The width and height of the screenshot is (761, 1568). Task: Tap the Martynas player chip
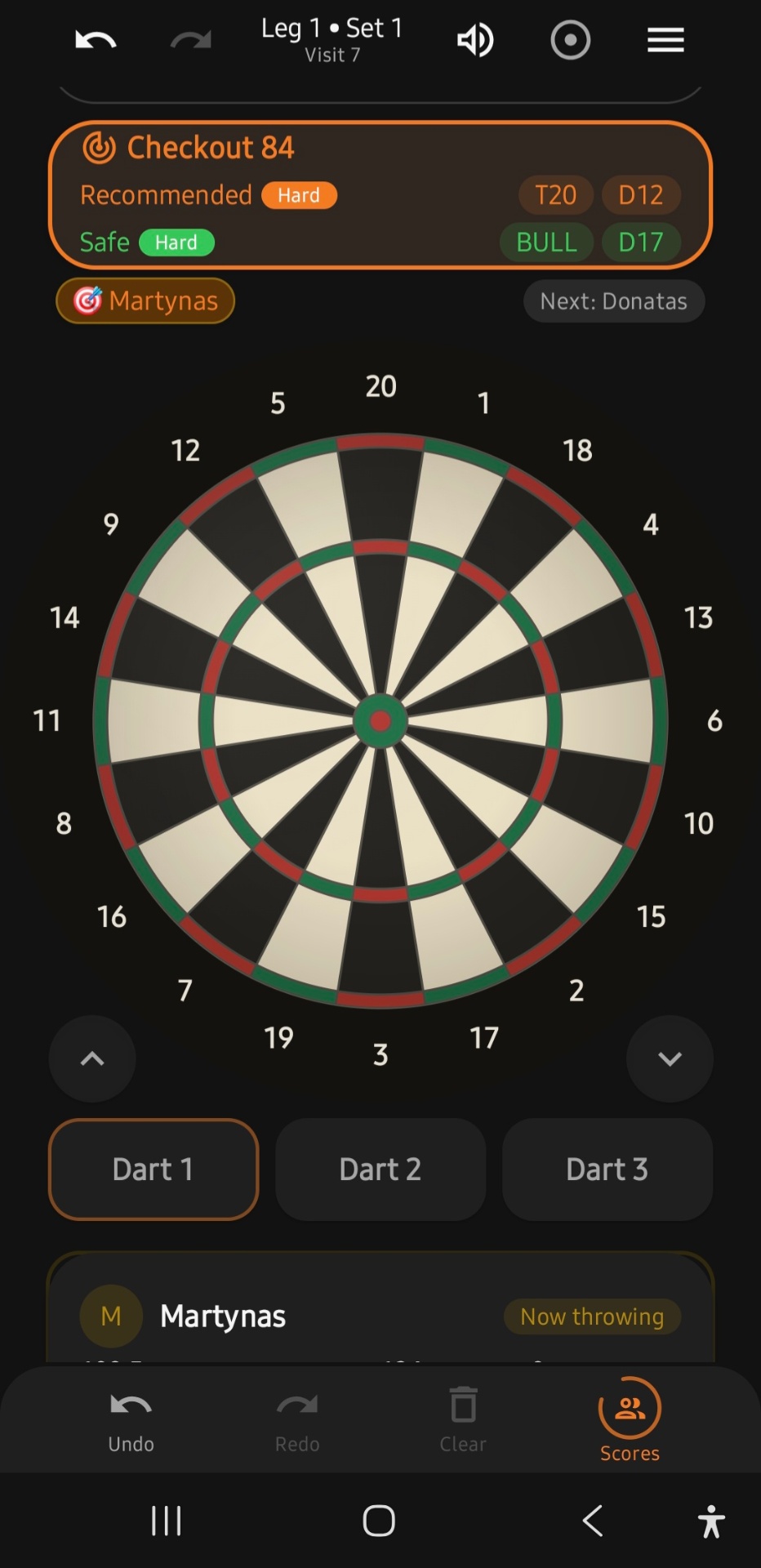[145, 301]
